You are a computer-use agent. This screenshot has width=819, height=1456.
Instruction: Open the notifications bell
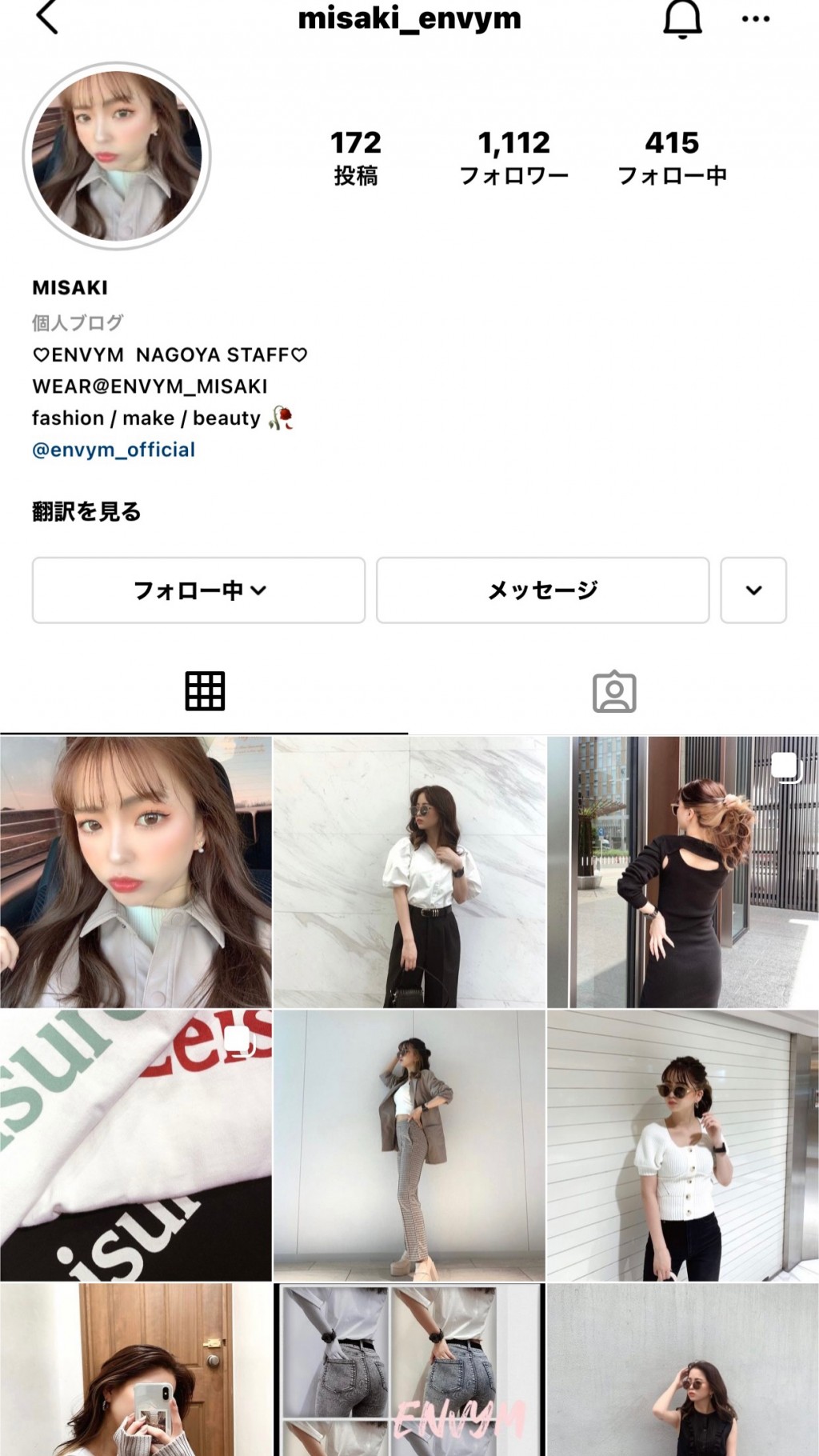pyautogui.click(x=682, y=19)
